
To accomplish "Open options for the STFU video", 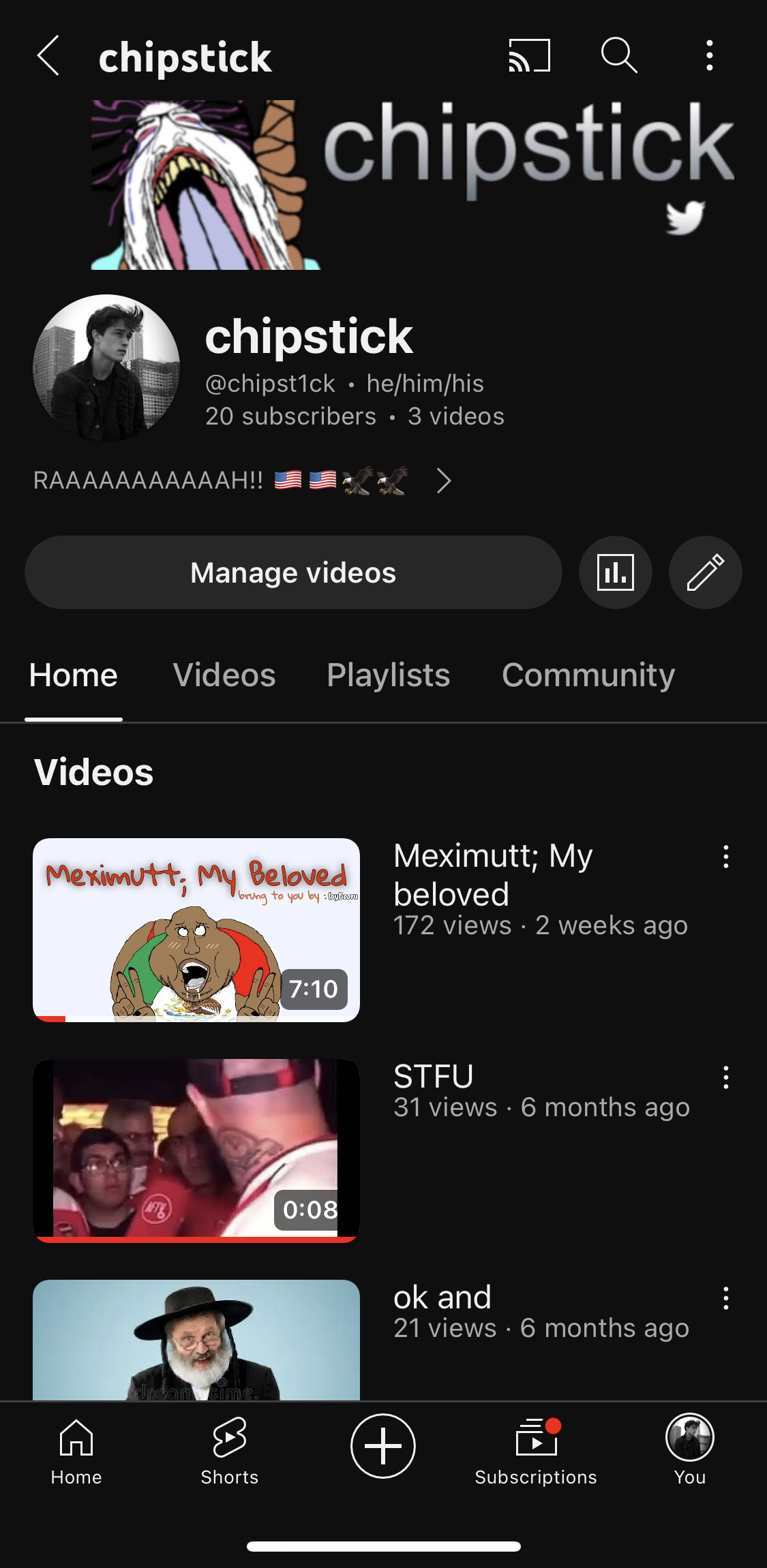I will [726, 1077].
